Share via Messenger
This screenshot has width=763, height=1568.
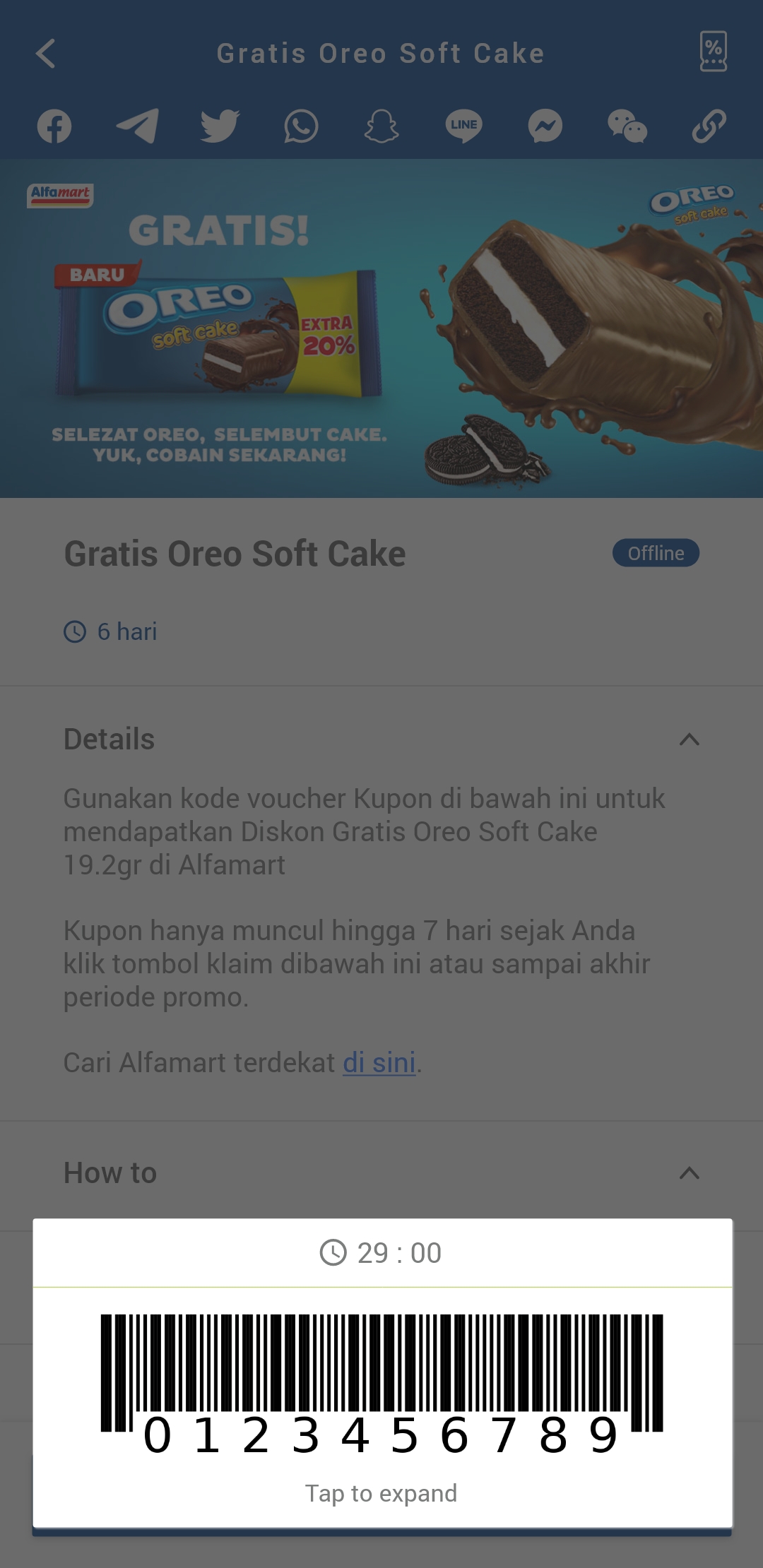click(x=545, y=127)
